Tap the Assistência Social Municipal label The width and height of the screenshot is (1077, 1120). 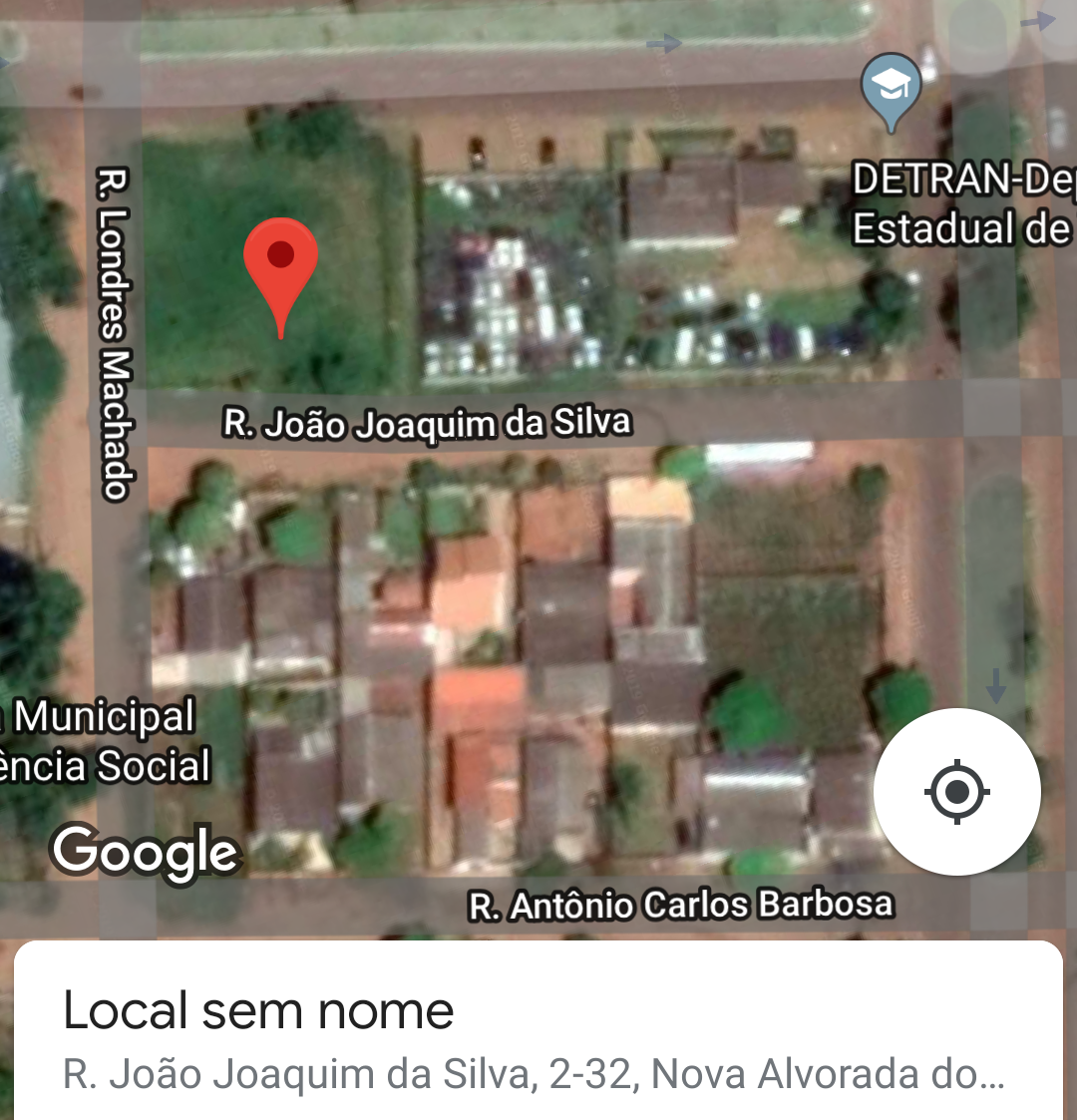point(105,741)
